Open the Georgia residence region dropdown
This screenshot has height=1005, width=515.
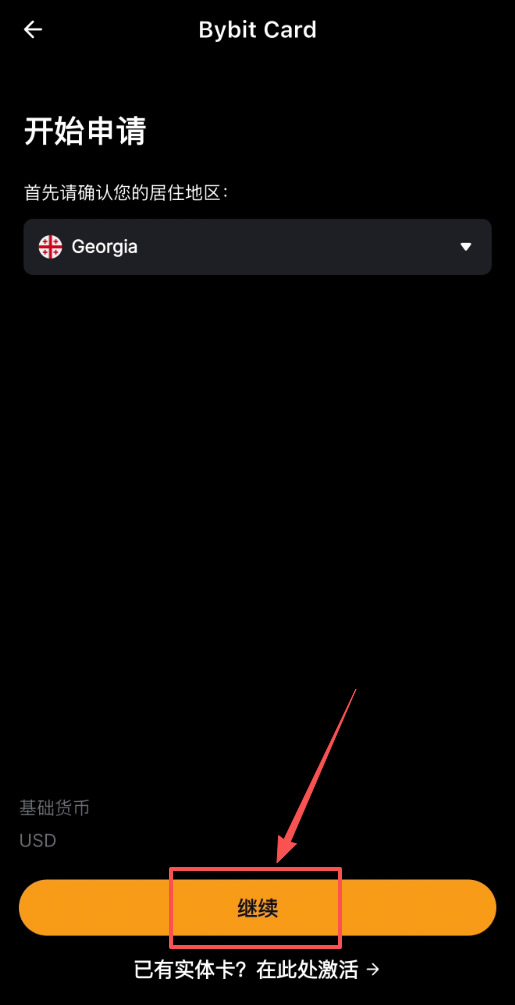pyautogui.click(x=258, y=247)
